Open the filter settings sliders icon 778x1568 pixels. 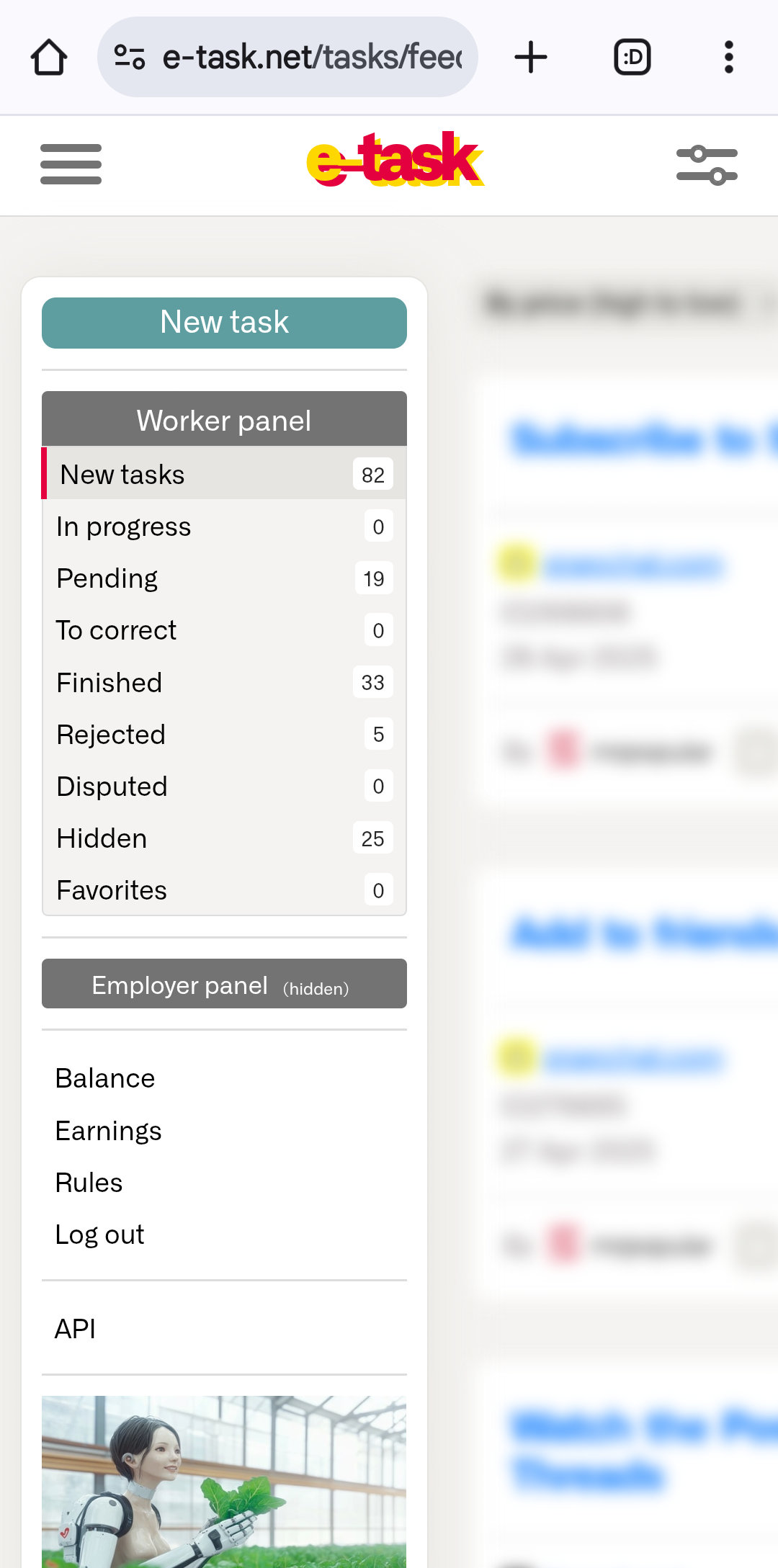click(x=707, y=165)
